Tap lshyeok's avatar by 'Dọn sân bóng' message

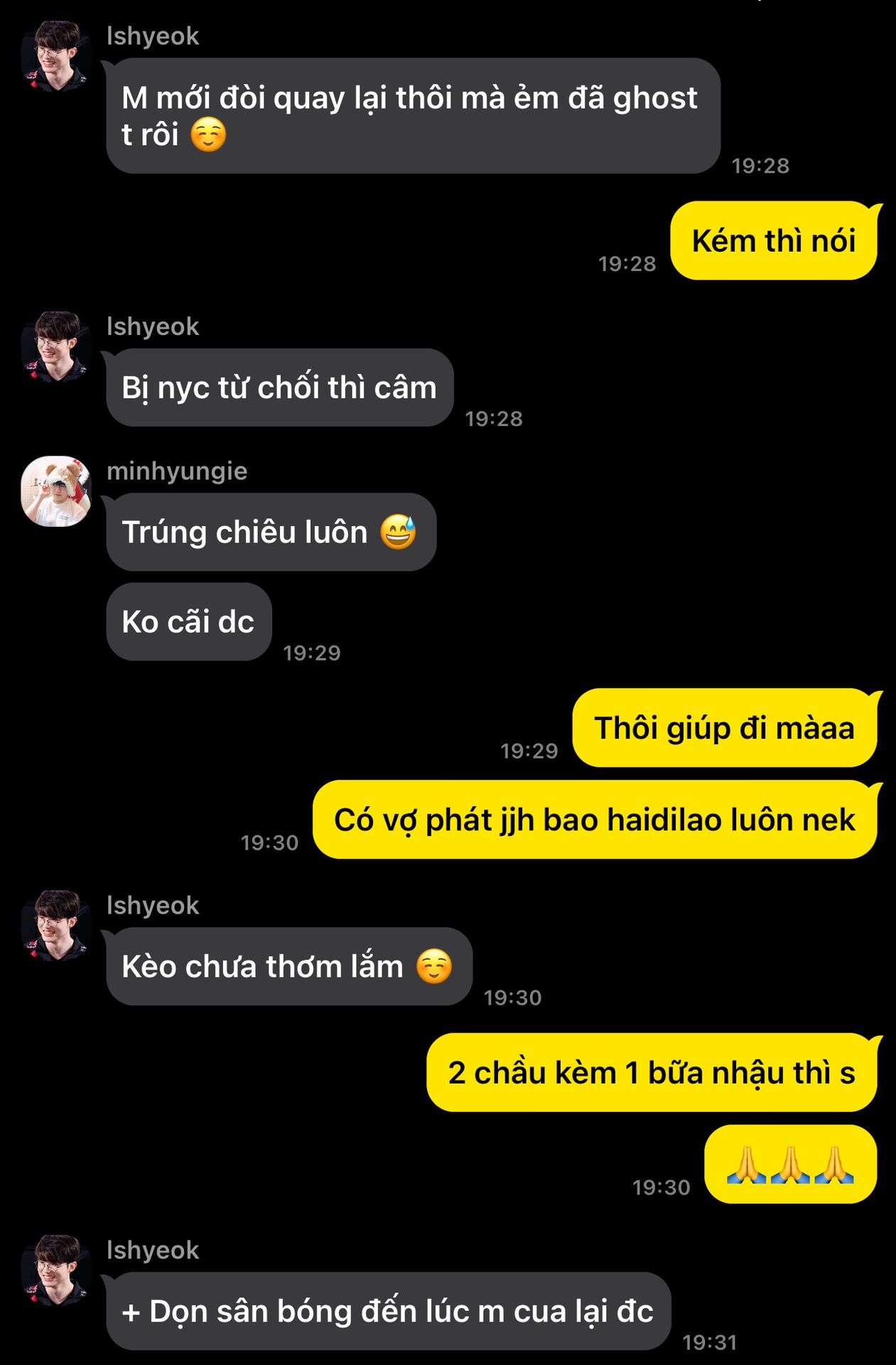(56, 1270)
